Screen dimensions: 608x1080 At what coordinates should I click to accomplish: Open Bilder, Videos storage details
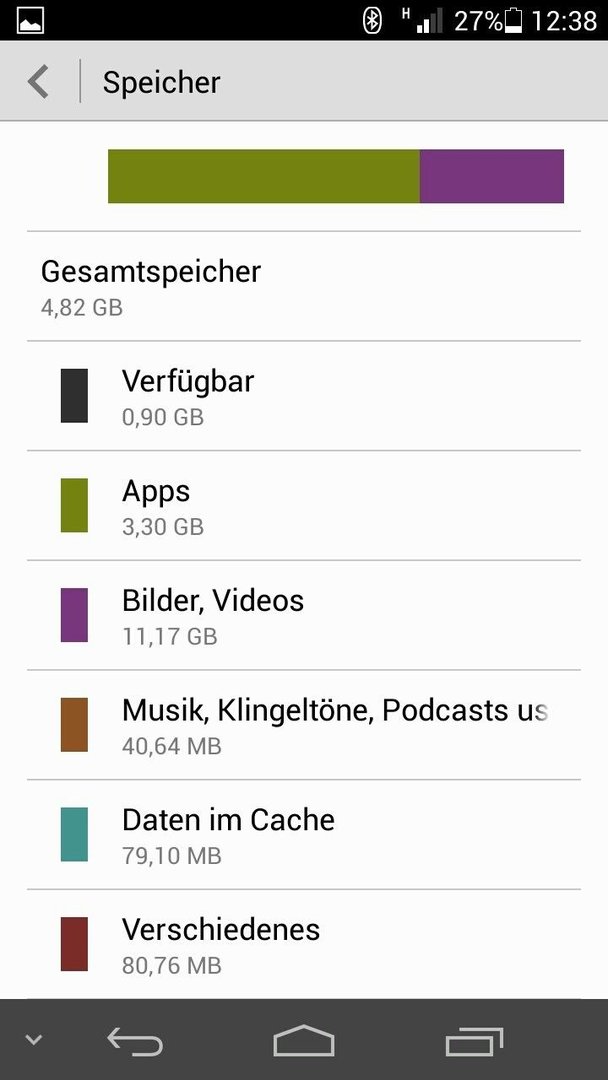click(x=304, y=615)
